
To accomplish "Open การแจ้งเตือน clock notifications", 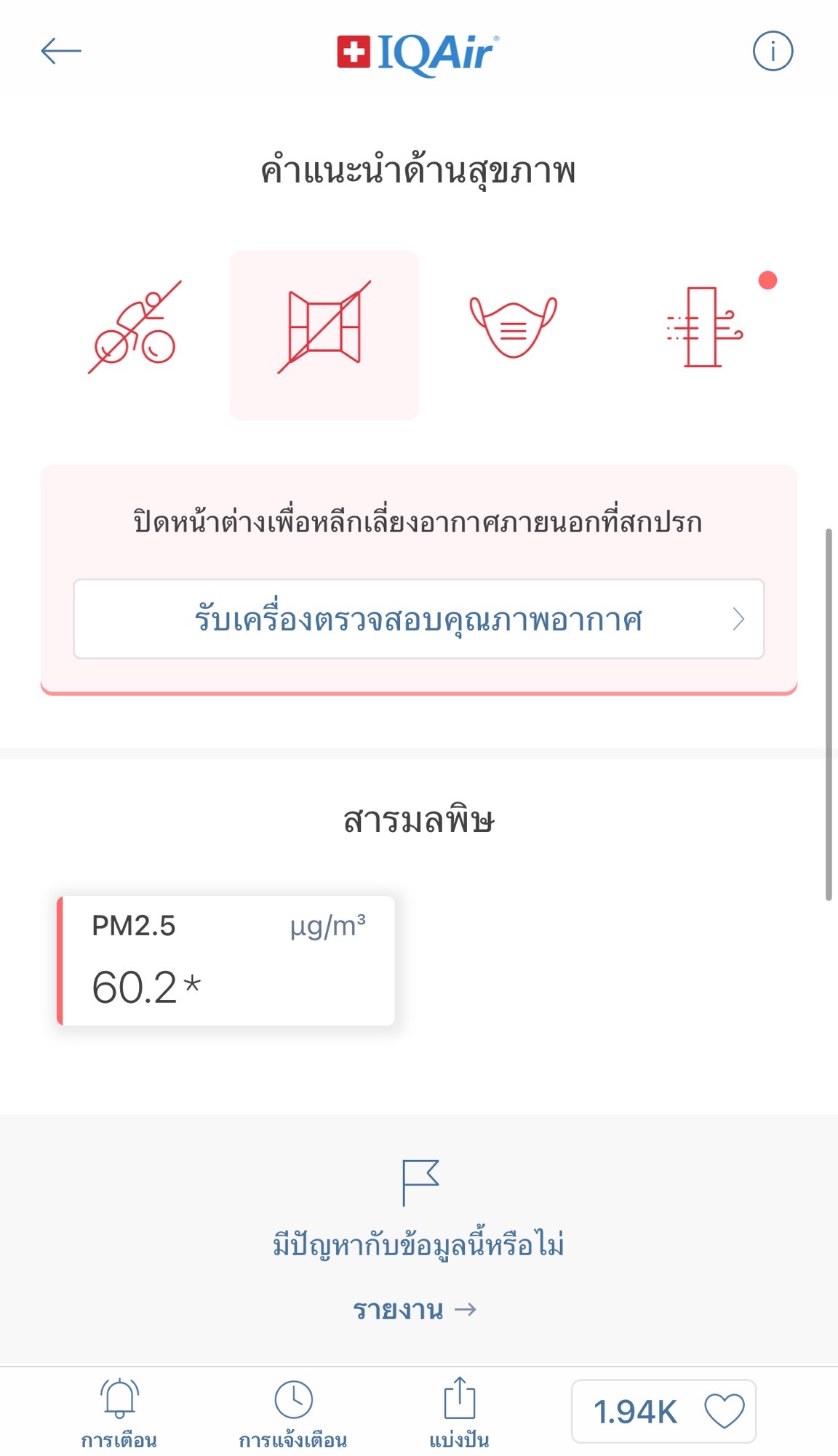I will click(293, 1412).
